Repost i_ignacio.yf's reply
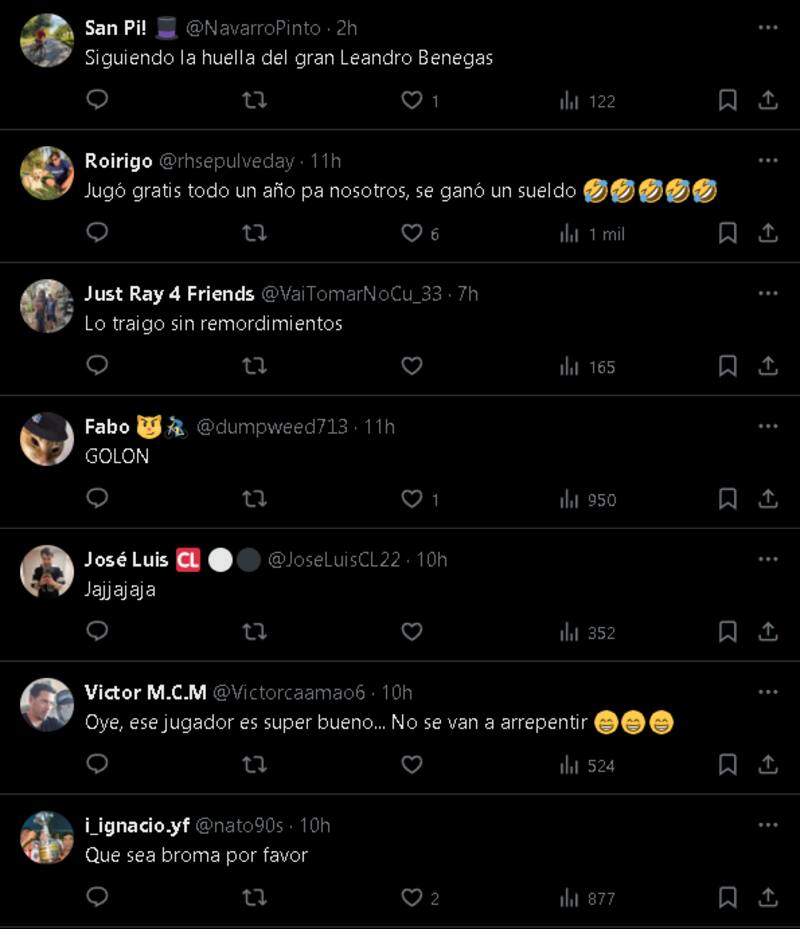The width and height of the screenshot is (800, 929). (x=254, y=898)
